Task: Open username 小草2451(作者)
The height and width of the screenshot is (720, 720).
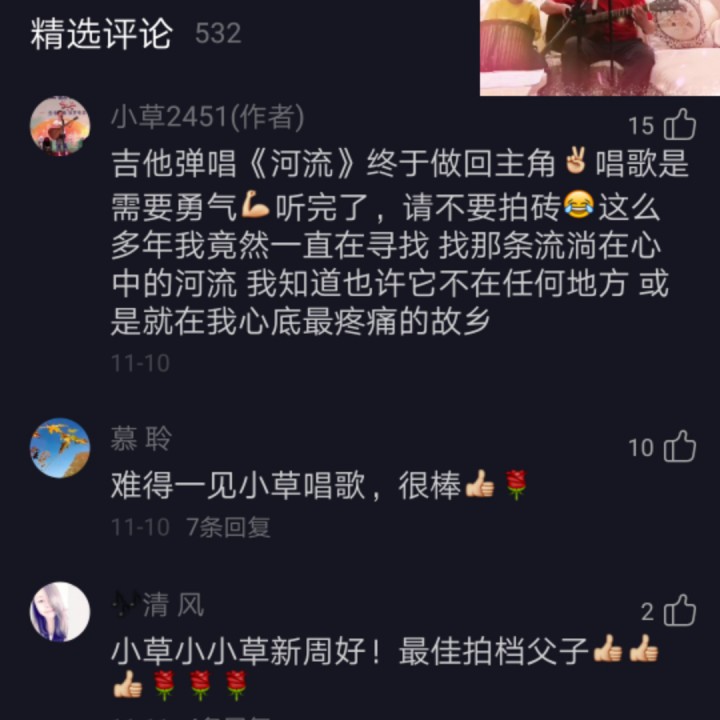Action: (x=208, y=117)
